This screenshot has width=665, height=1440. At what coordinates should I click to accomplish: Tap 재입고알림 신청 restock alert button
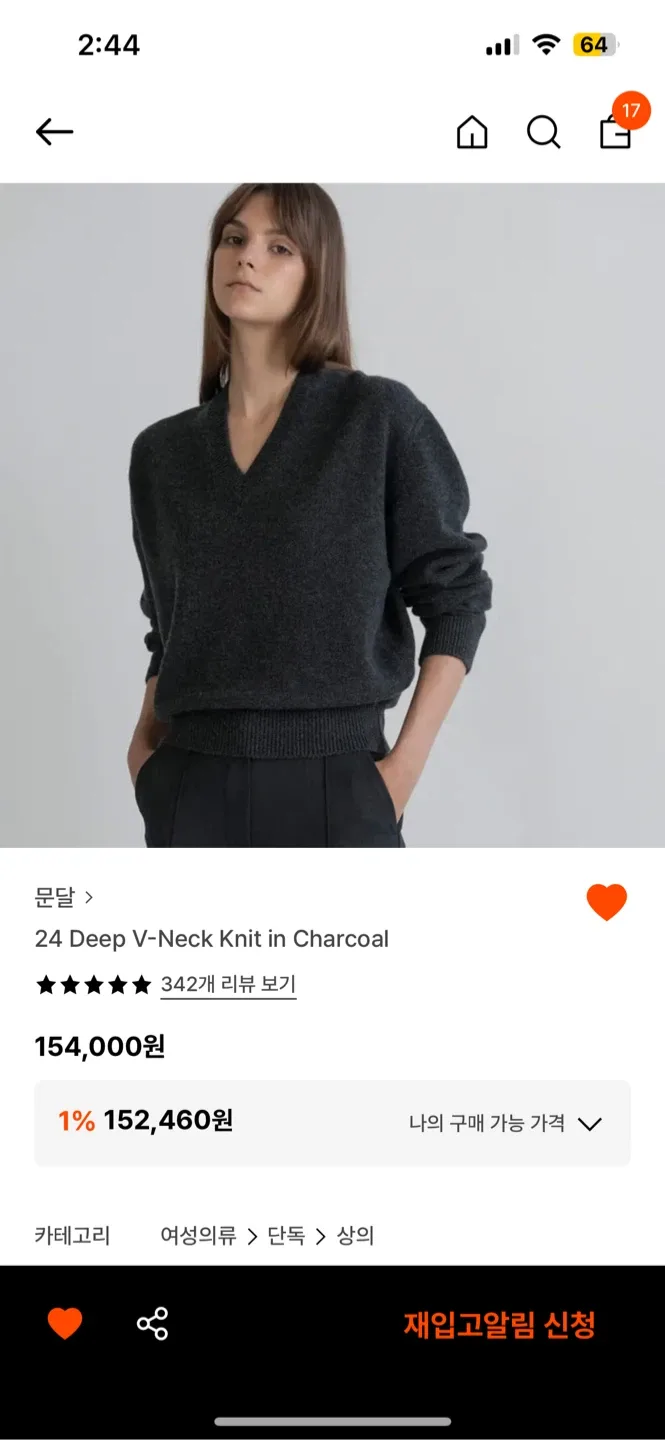click(x=499, y=1325)
